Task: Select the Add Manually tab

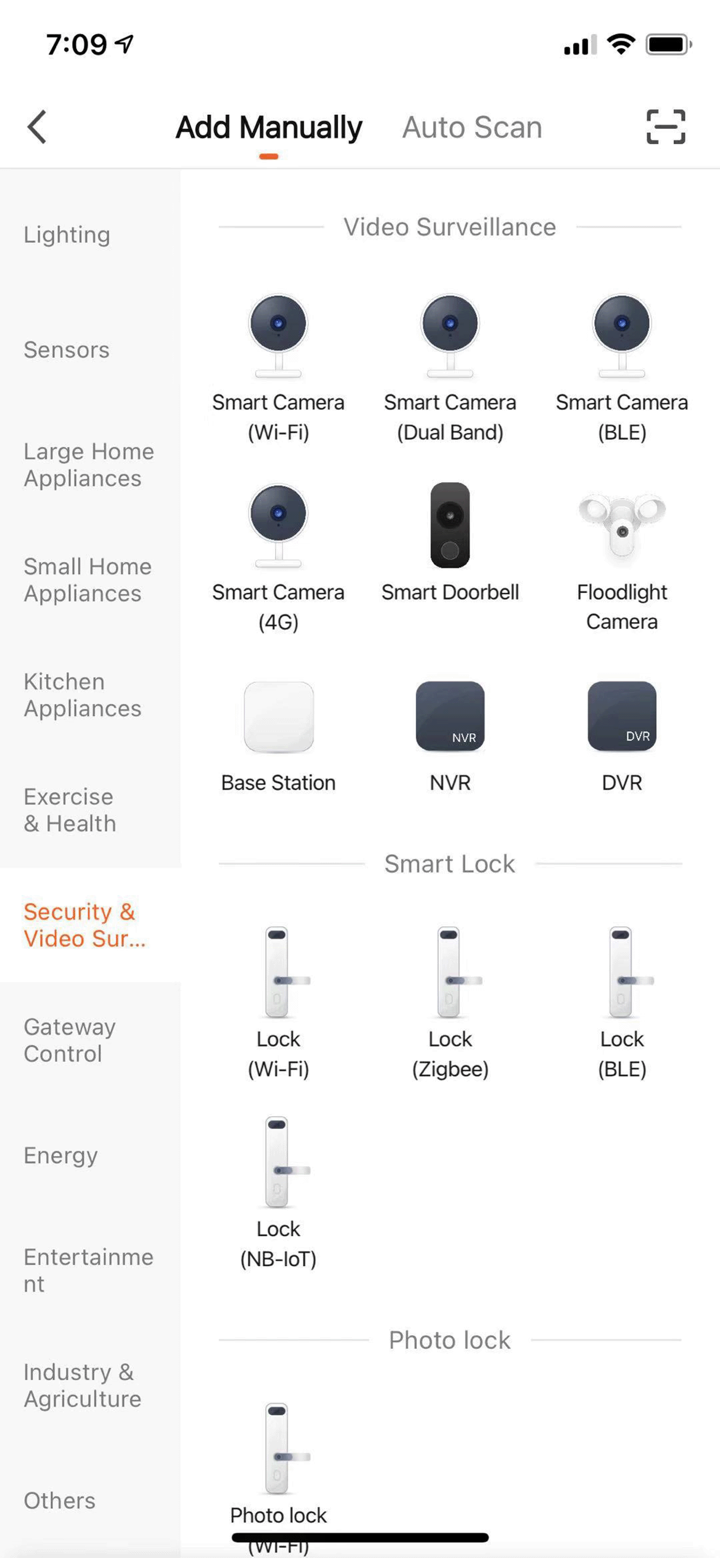Action: [x=268, y=127]
